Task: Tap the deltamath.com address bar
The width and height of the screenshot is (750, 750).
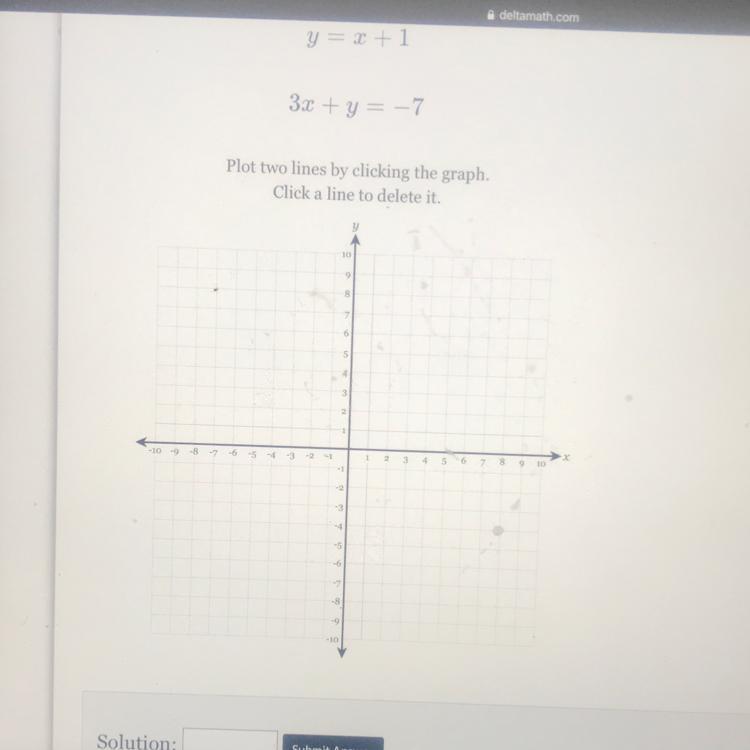Action: [x=531, y=17]
